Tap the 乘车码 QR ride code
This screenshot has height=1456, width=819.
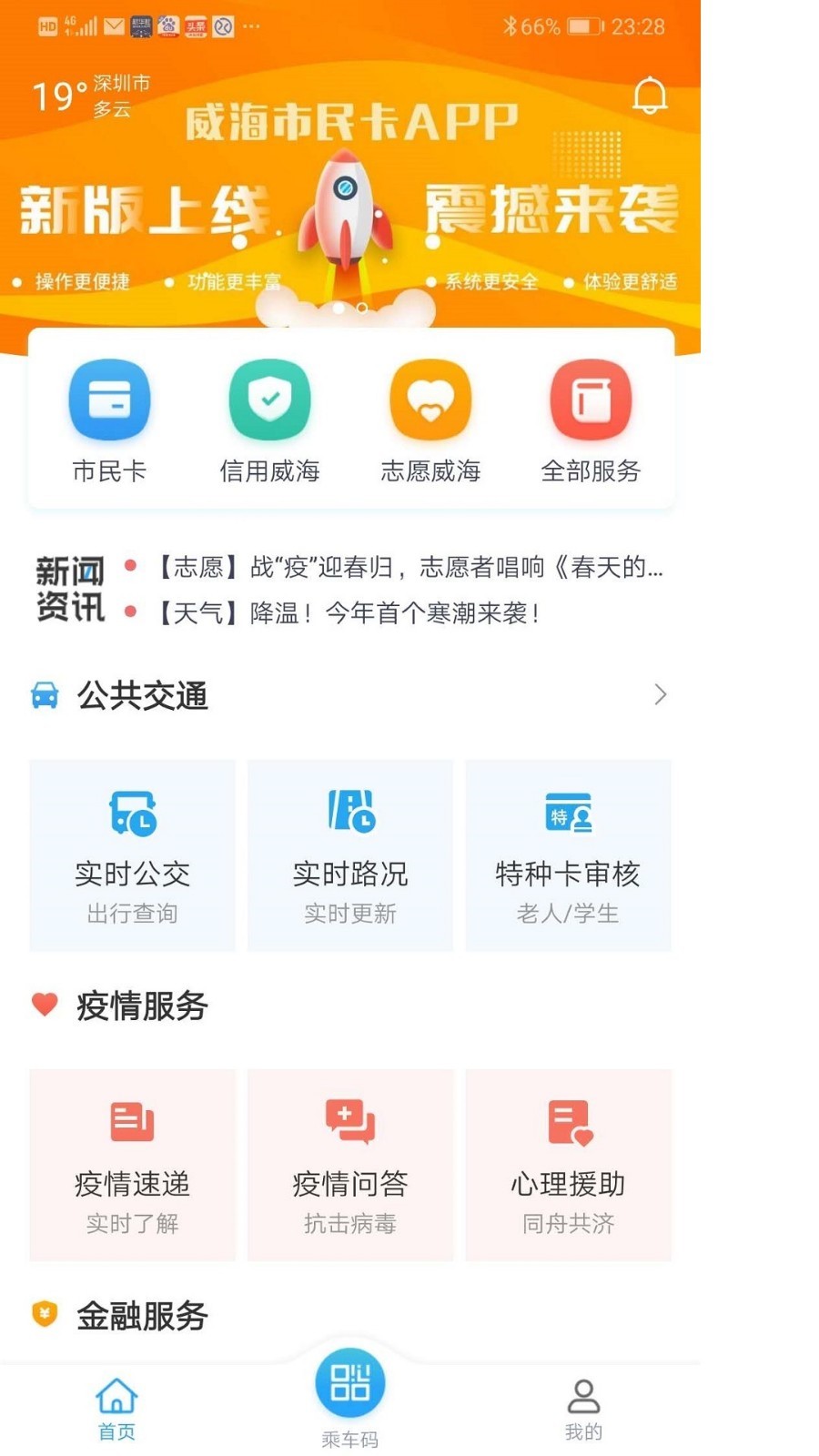[x=349, y=1386]
